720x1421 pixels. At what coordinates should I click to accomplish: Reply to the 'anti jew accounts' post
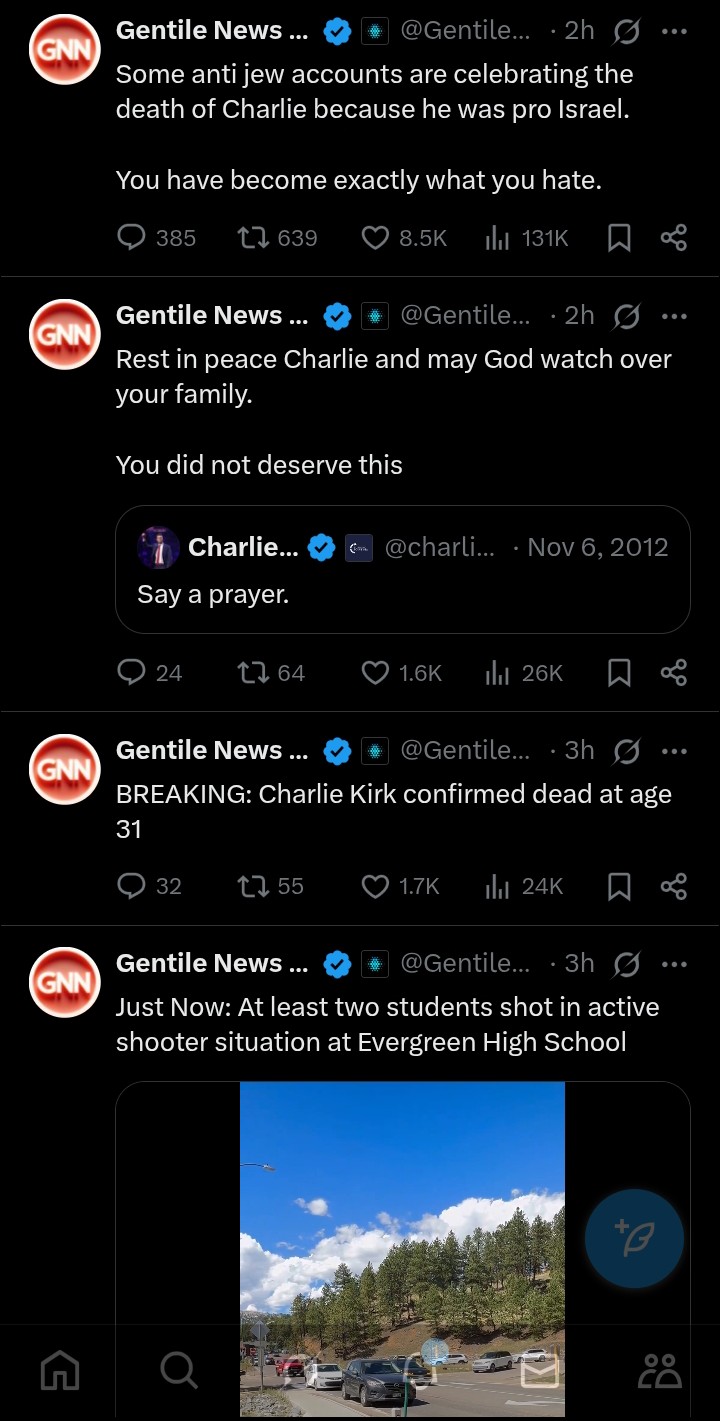132,238
